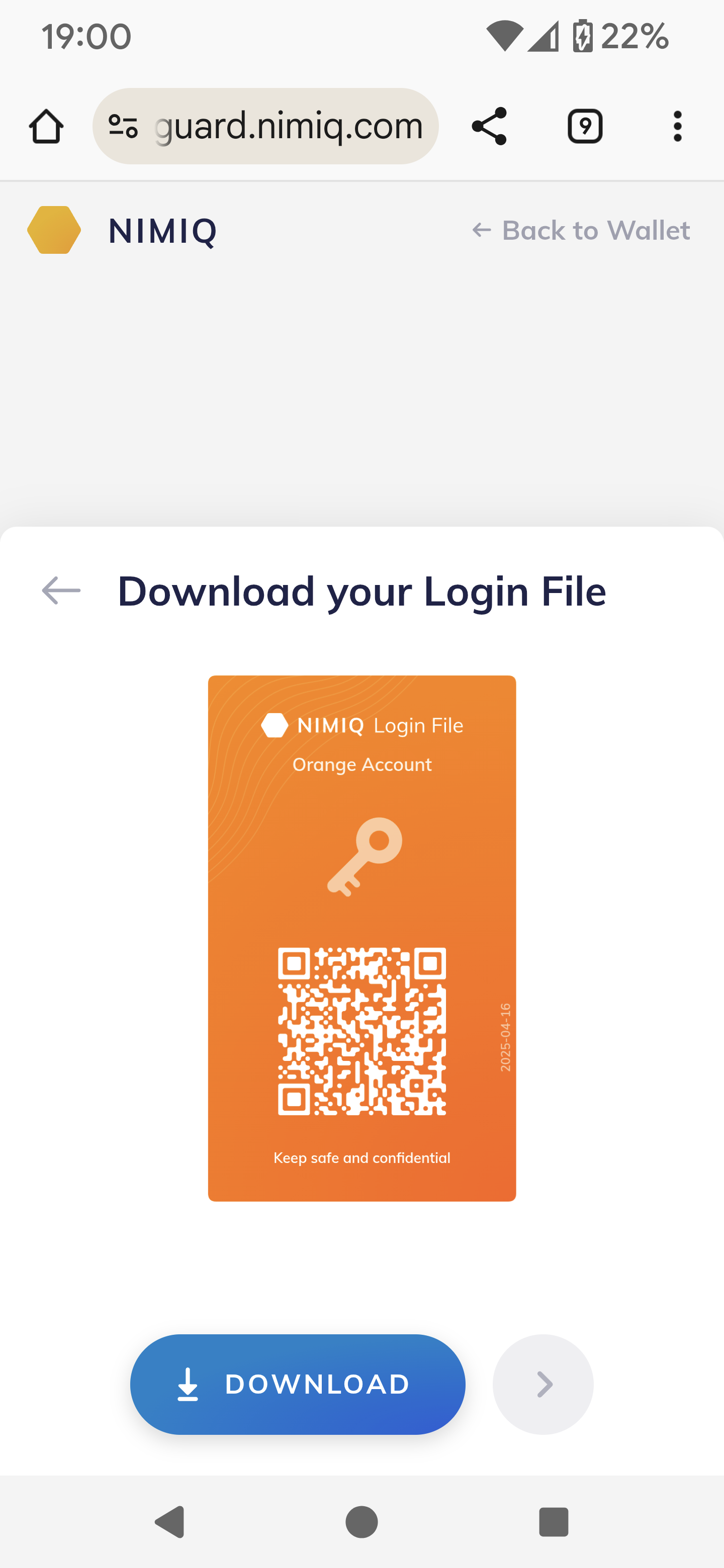This screenshot has height=1568, width=724.
Task: Open recent apps from navigation bar
Action: [554, 1522]
